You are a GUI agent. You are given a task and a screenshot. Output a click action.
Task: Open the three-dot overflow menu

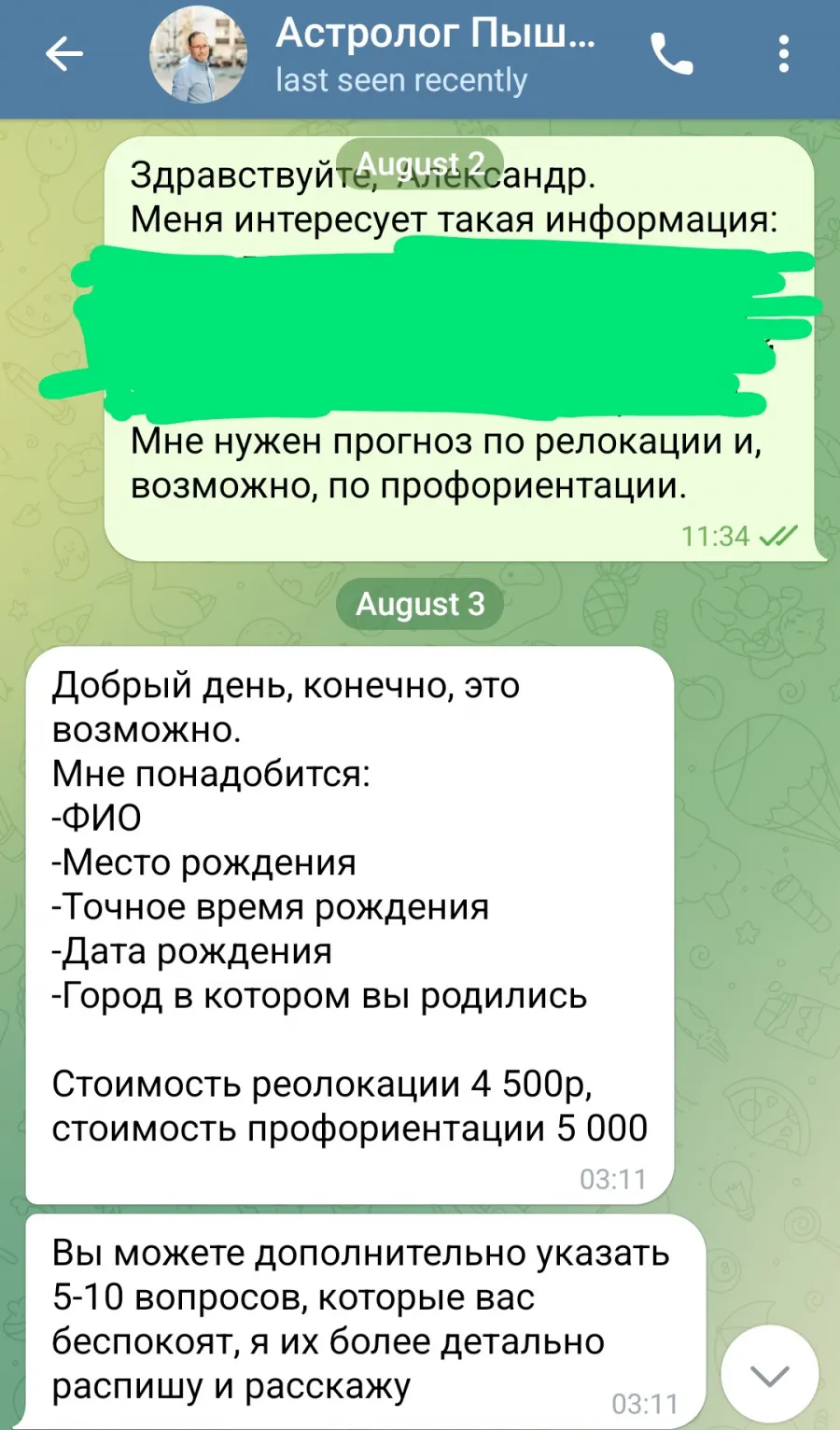(784, 54)
